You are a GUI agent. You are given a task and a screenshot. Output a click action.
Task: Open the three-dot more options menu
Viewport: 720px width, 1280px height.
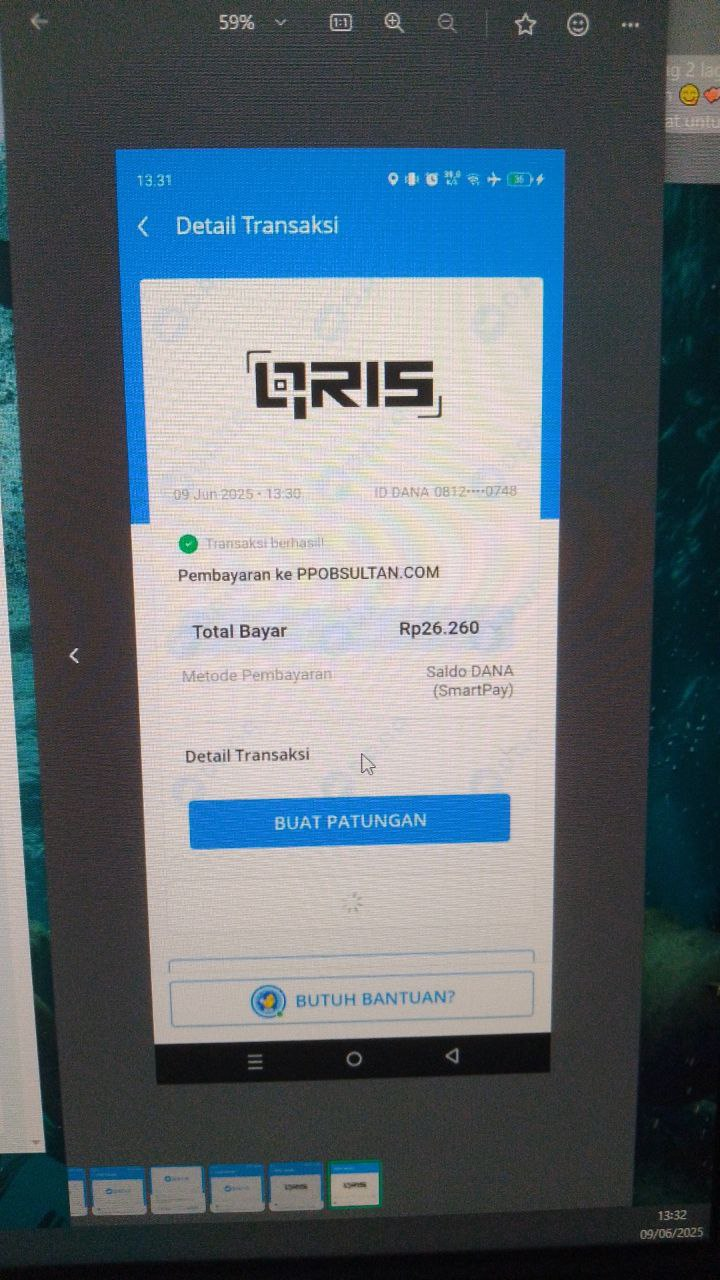(630, 25)
